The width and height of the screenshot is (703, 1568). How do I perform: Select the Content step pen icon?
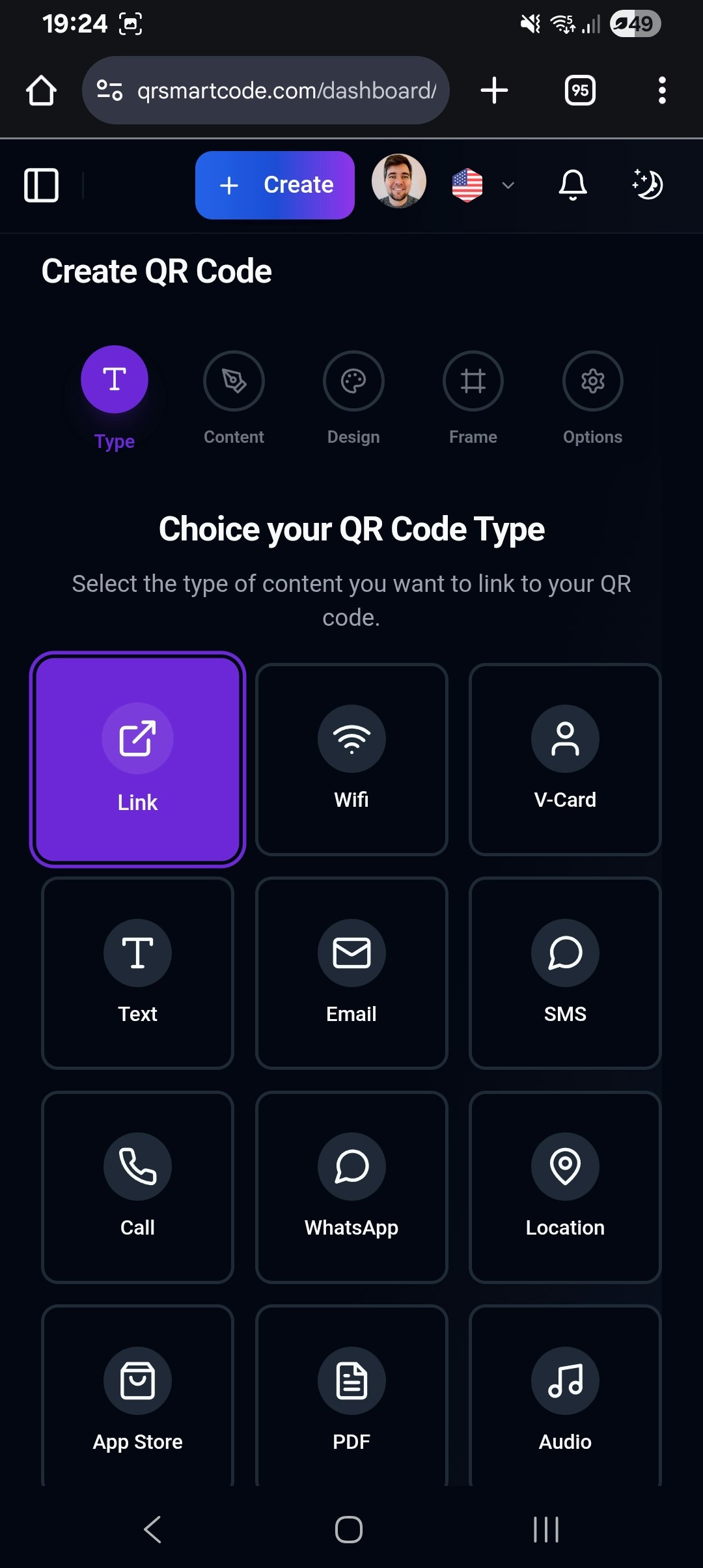234,380
